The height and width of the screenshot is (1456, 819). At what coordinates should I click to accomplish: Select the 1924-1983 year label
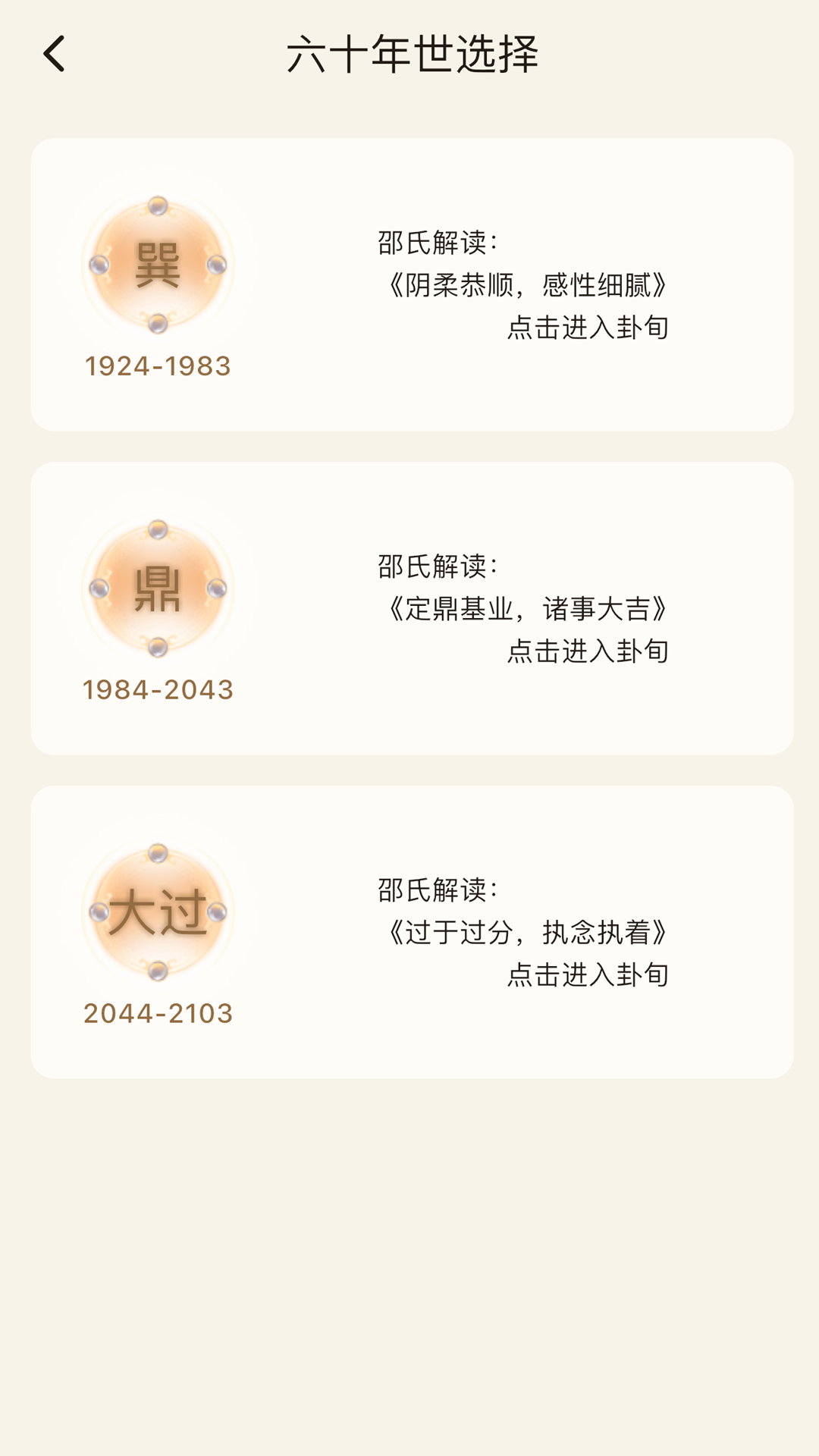click(159, 366)
